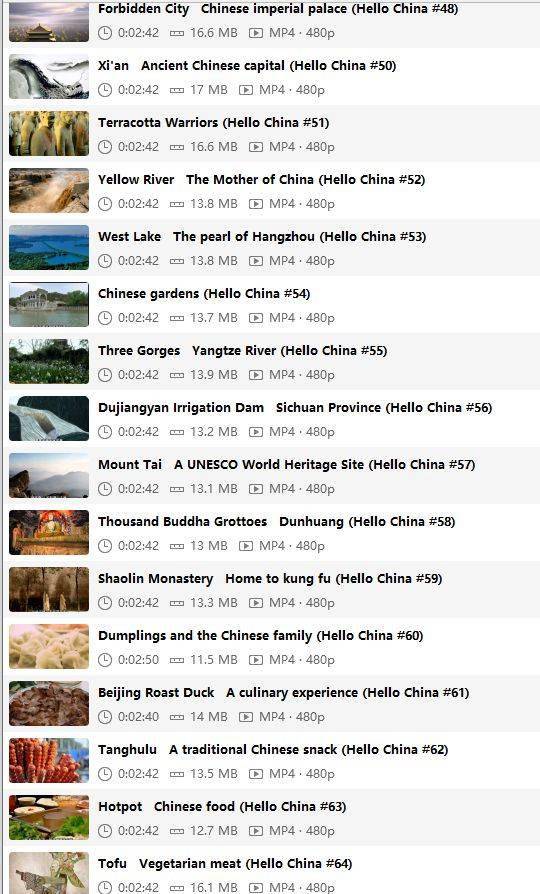Tap Tofu Vegetarian meat video

point(271,871)
